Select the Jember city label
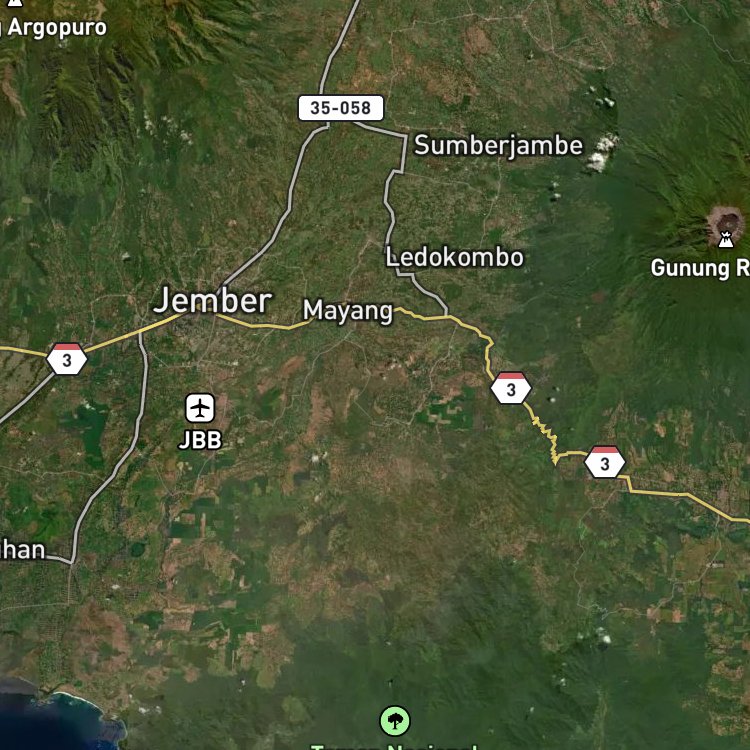Screen dimensions: 750x750 (x=212, y=300)
